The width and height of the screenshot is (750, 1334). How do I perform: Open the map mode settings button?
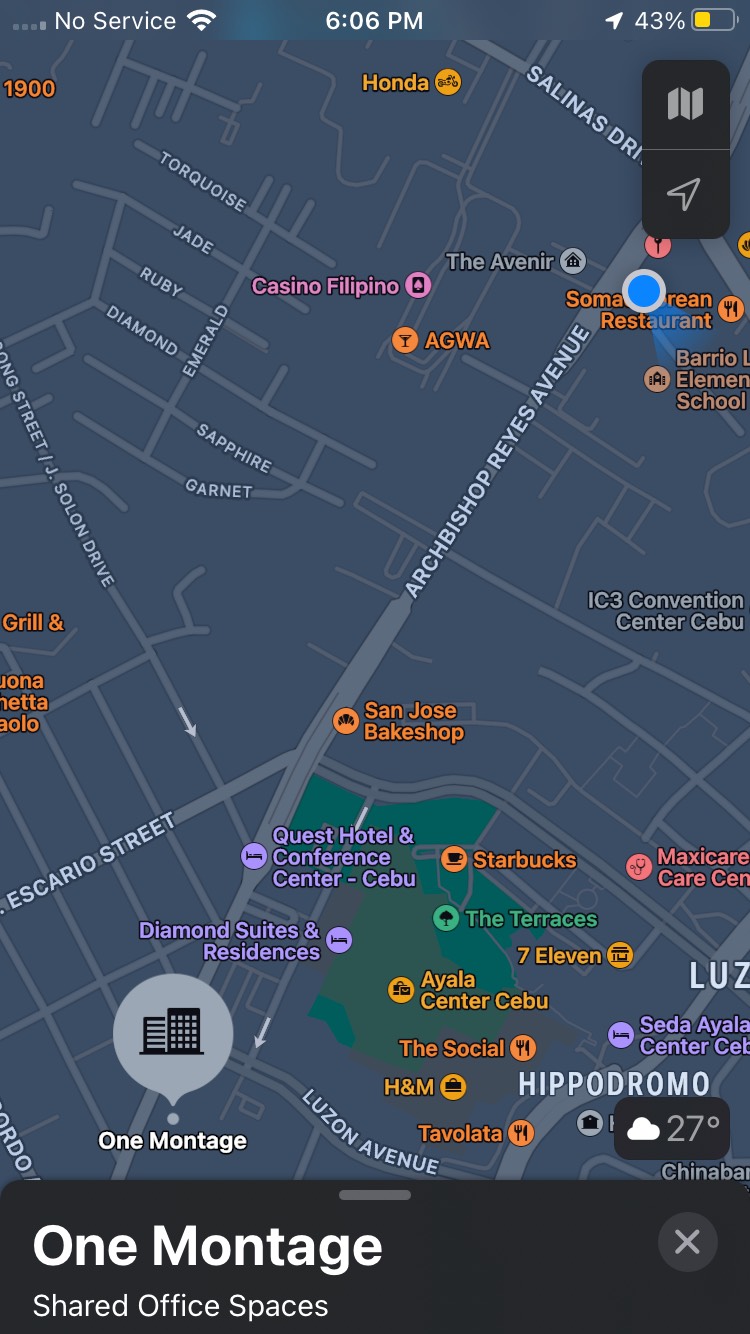tap(685, 104)
